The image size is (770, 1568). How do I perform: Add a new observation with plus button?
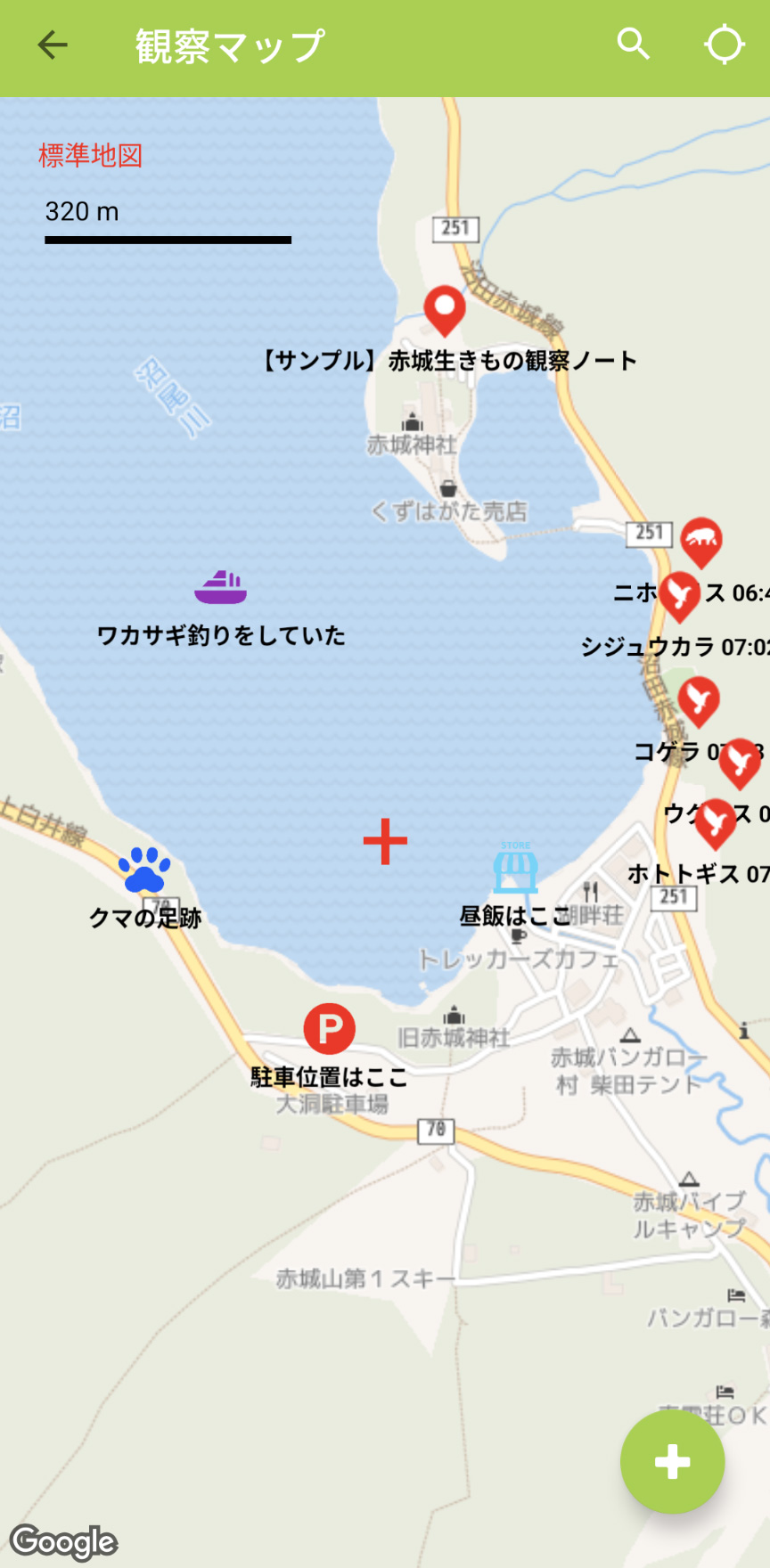click(672, 1461)
